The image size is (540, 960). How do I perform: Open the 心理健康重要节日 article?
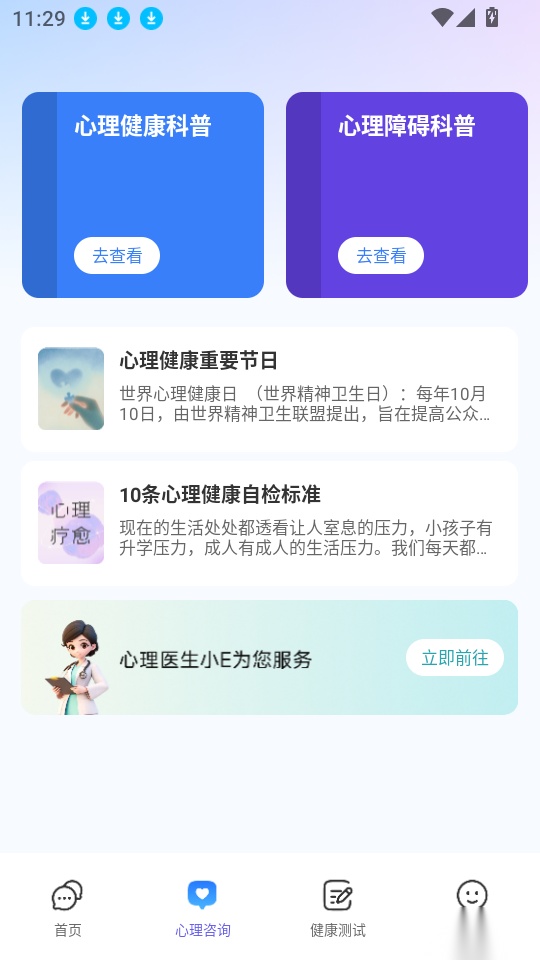[x=269, y=389]
